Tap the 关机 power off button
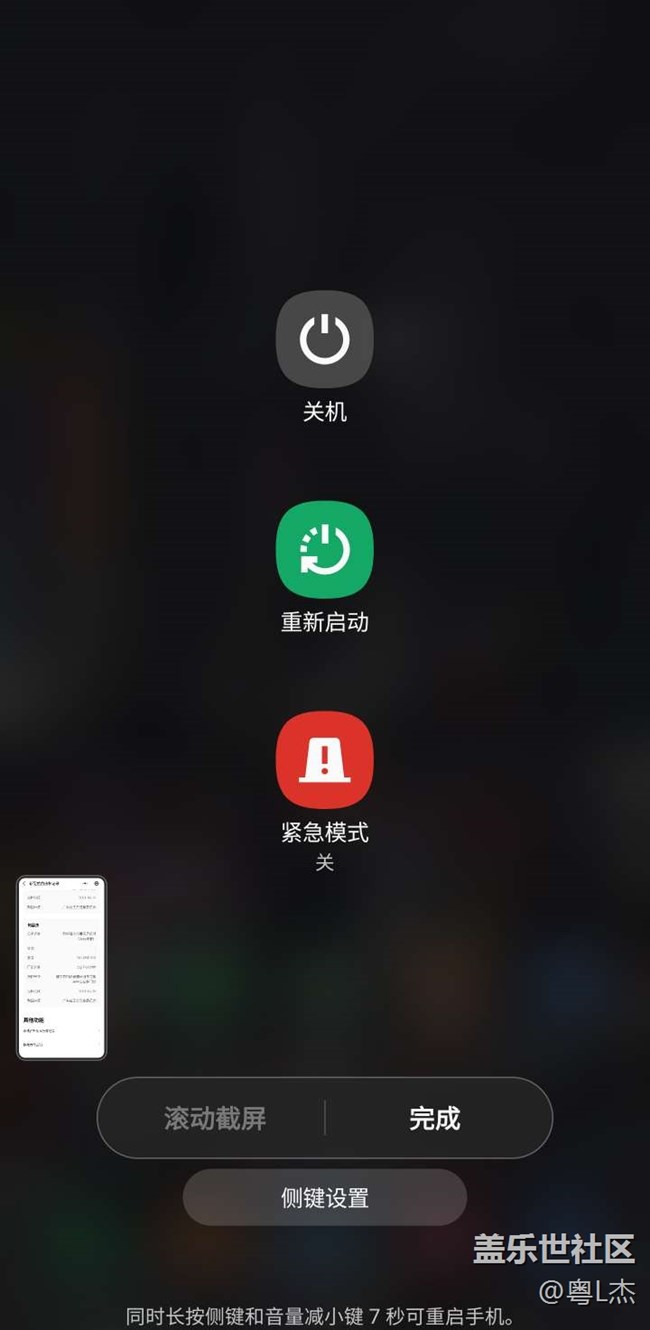This screenshot has height=1330, width=650. pyautogui.click(x=324, y=340)
